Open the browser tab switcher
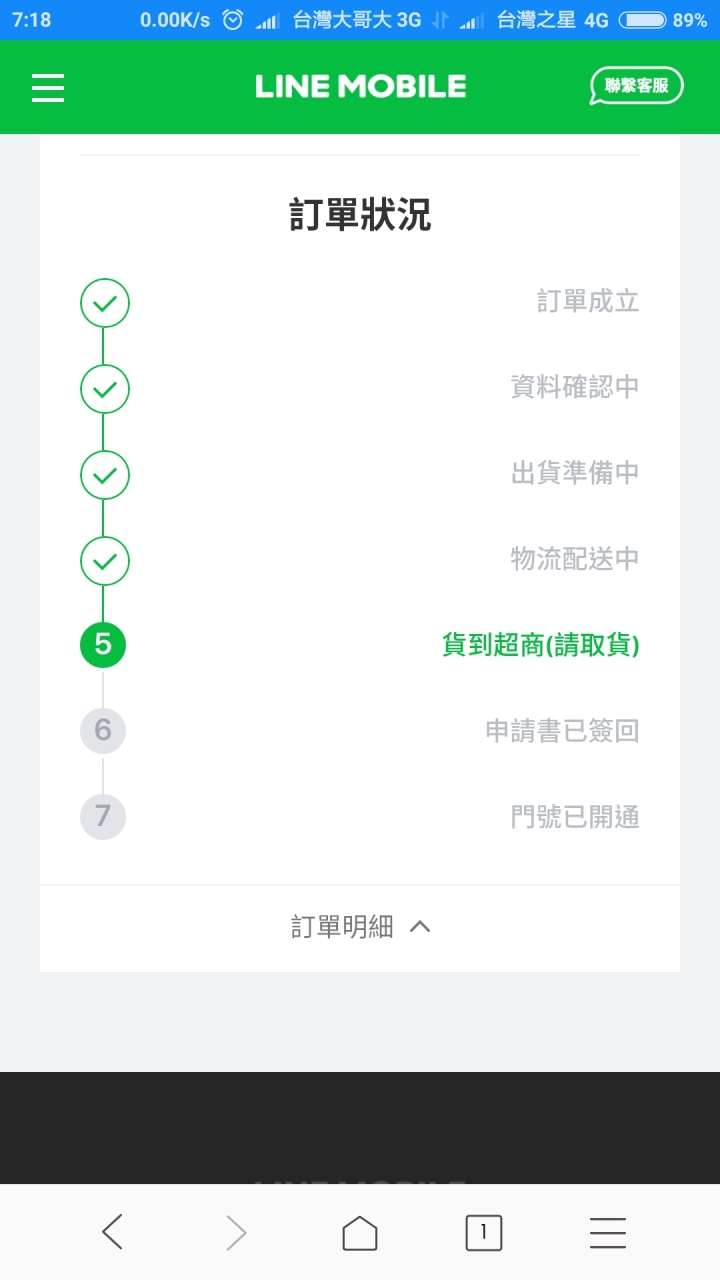The height and width of the screenshot is (1280, 720). point(484,1232)
